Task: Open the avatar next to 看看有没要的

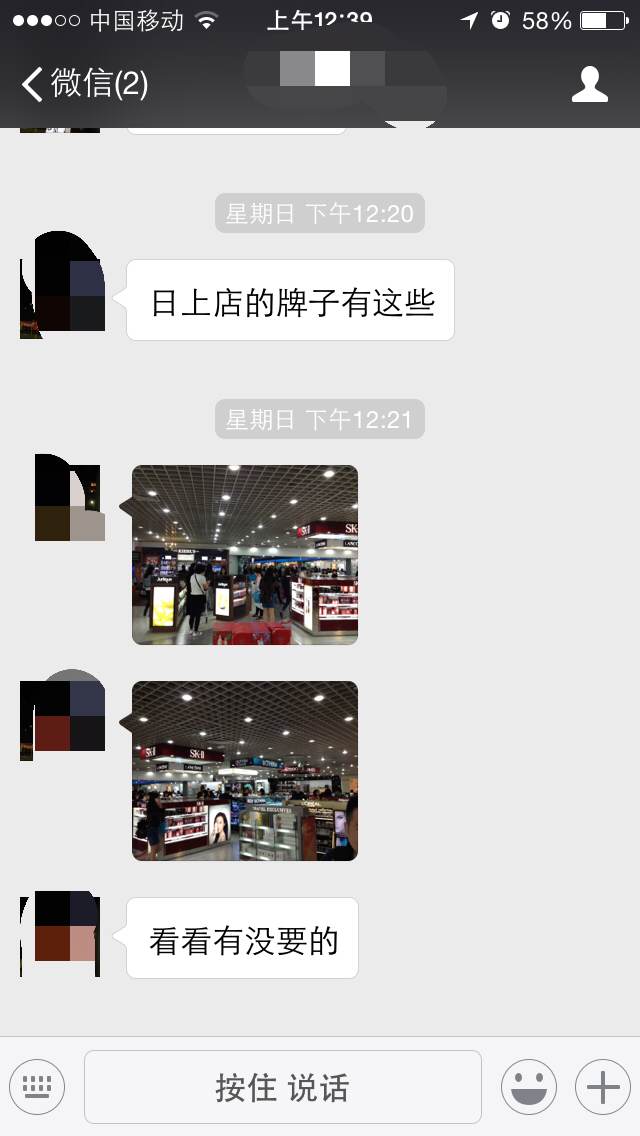Action: point(63,934)
